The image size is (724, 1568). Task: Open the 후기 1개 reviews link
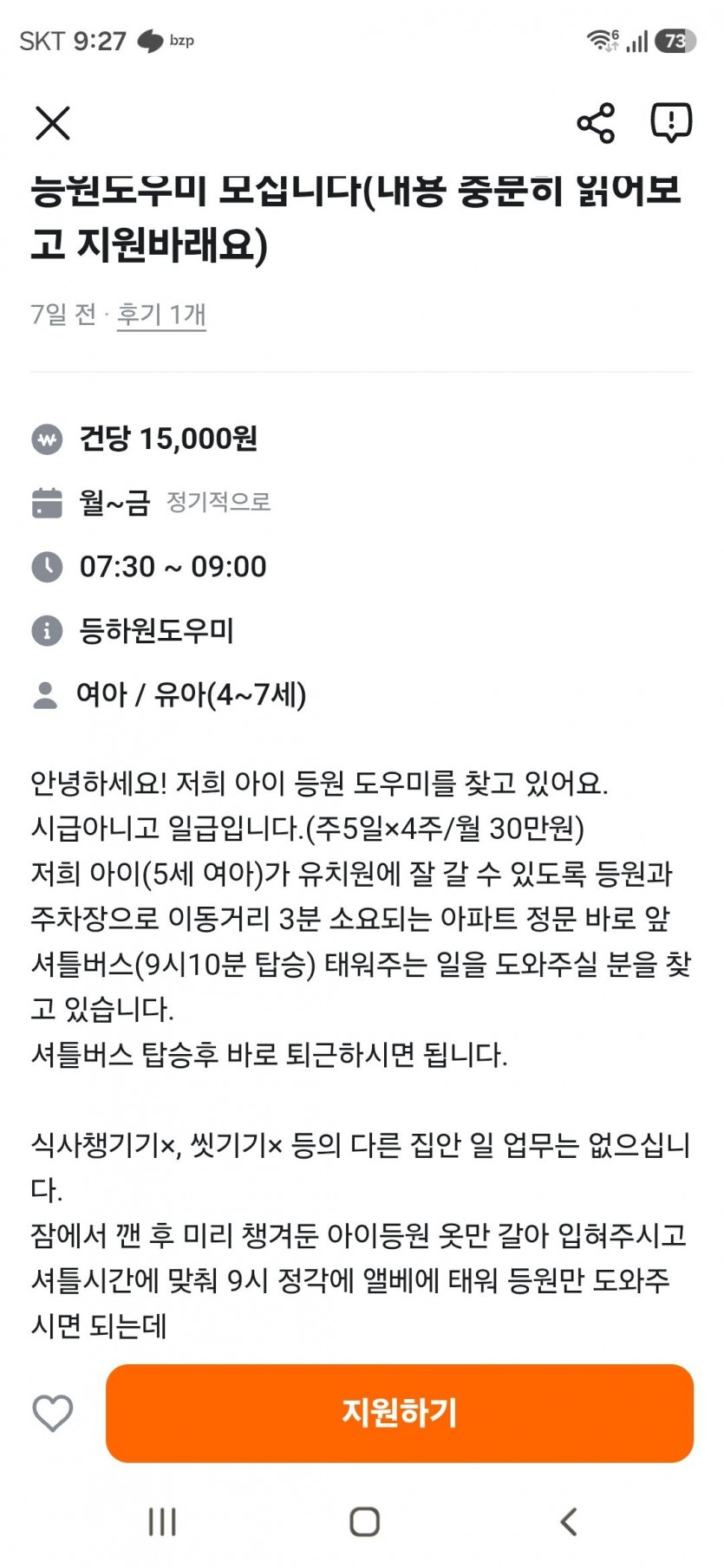click(x=161, y=314)
